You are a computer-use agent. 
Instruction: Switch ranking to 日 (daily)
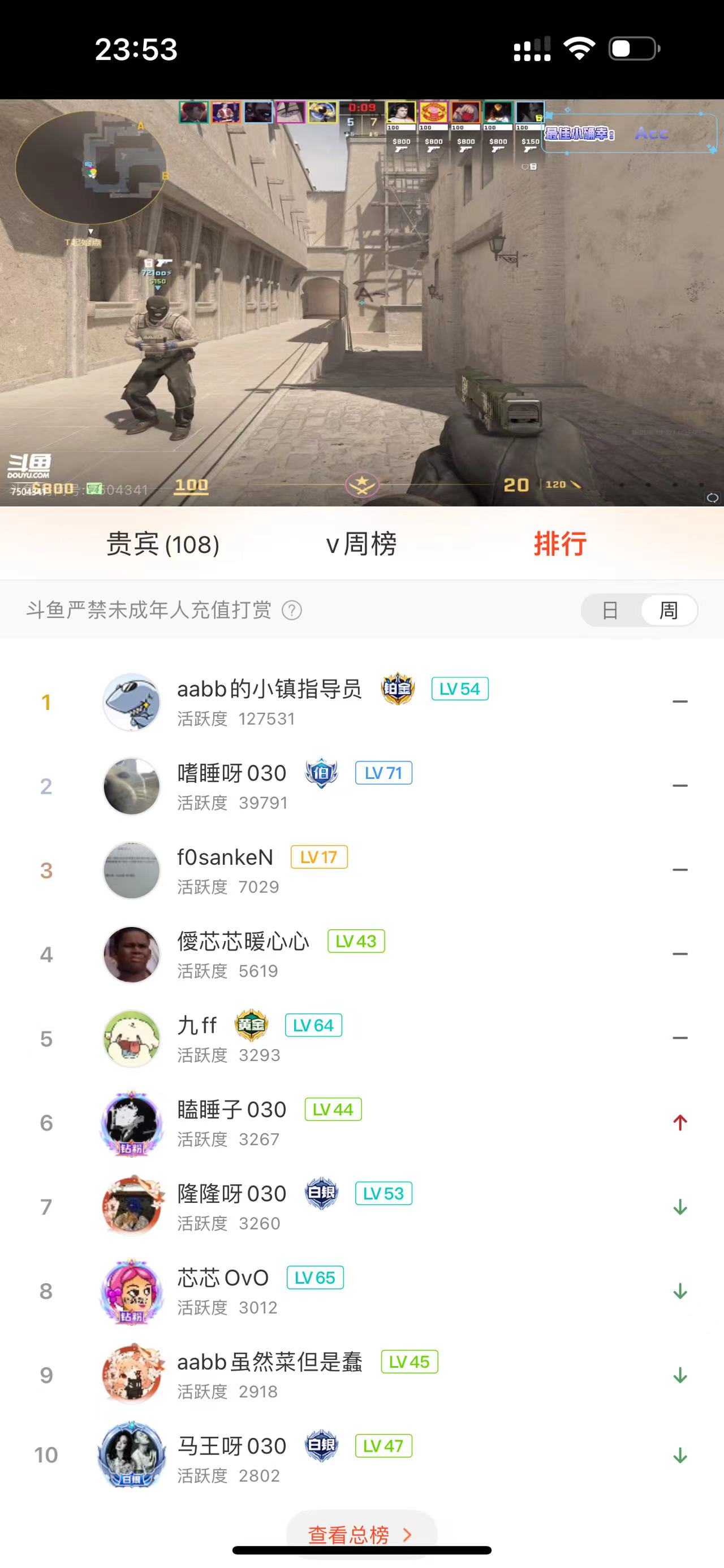click(x=610, y=610)
